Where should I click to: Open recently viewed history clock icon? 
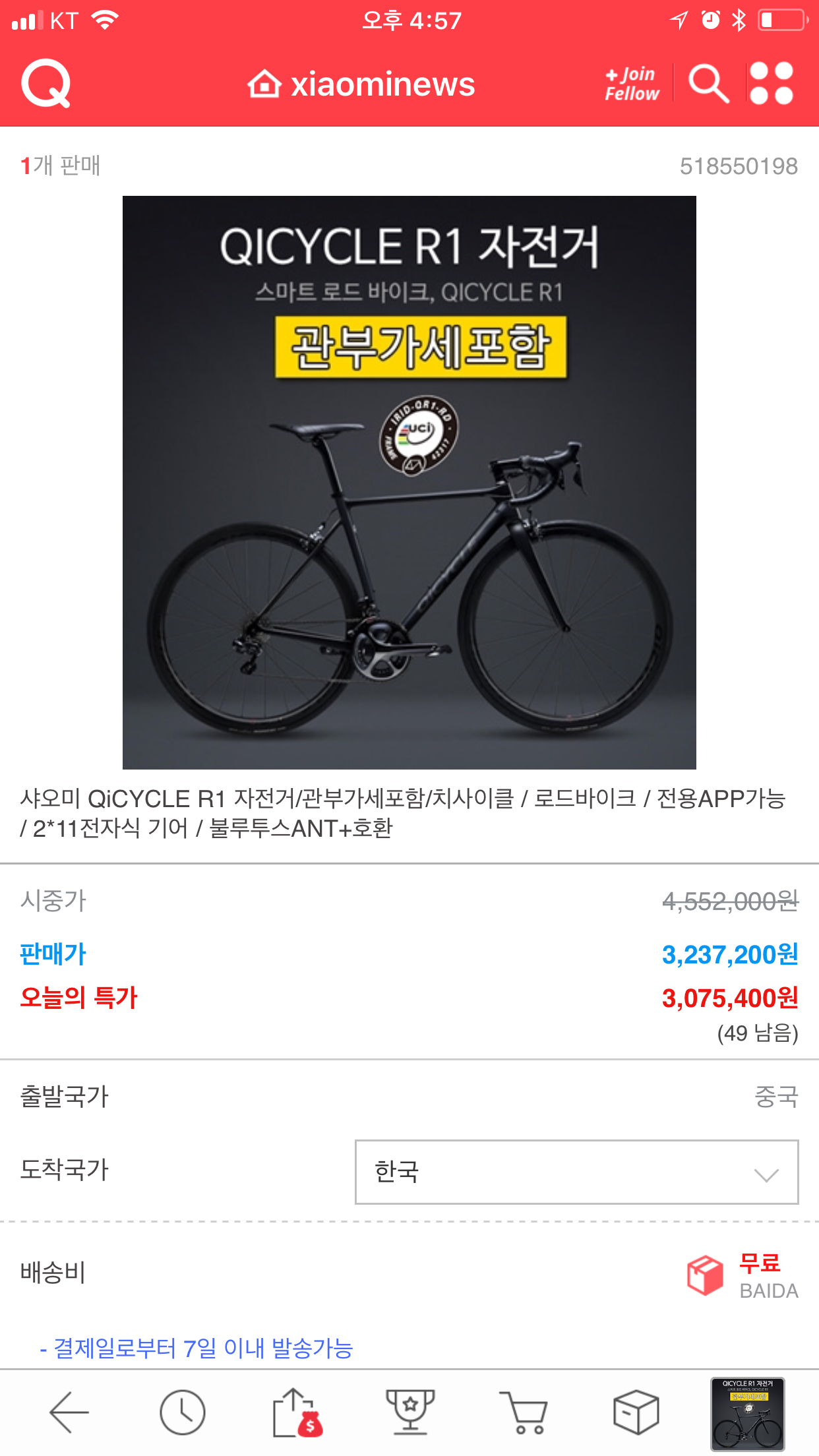(x=183, y=1412)
